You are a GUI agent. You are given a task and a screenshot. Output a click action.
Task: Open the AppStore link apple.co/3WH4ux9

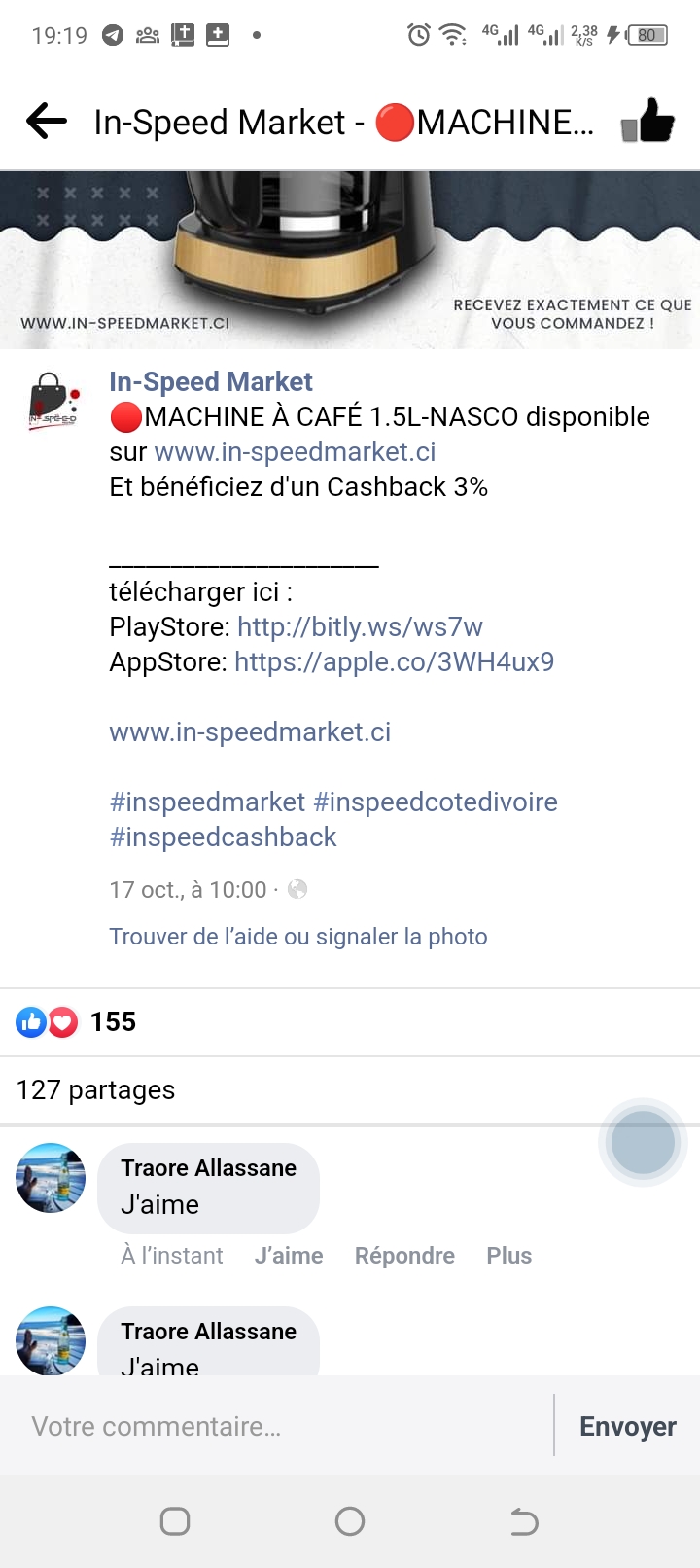point(394,661)
